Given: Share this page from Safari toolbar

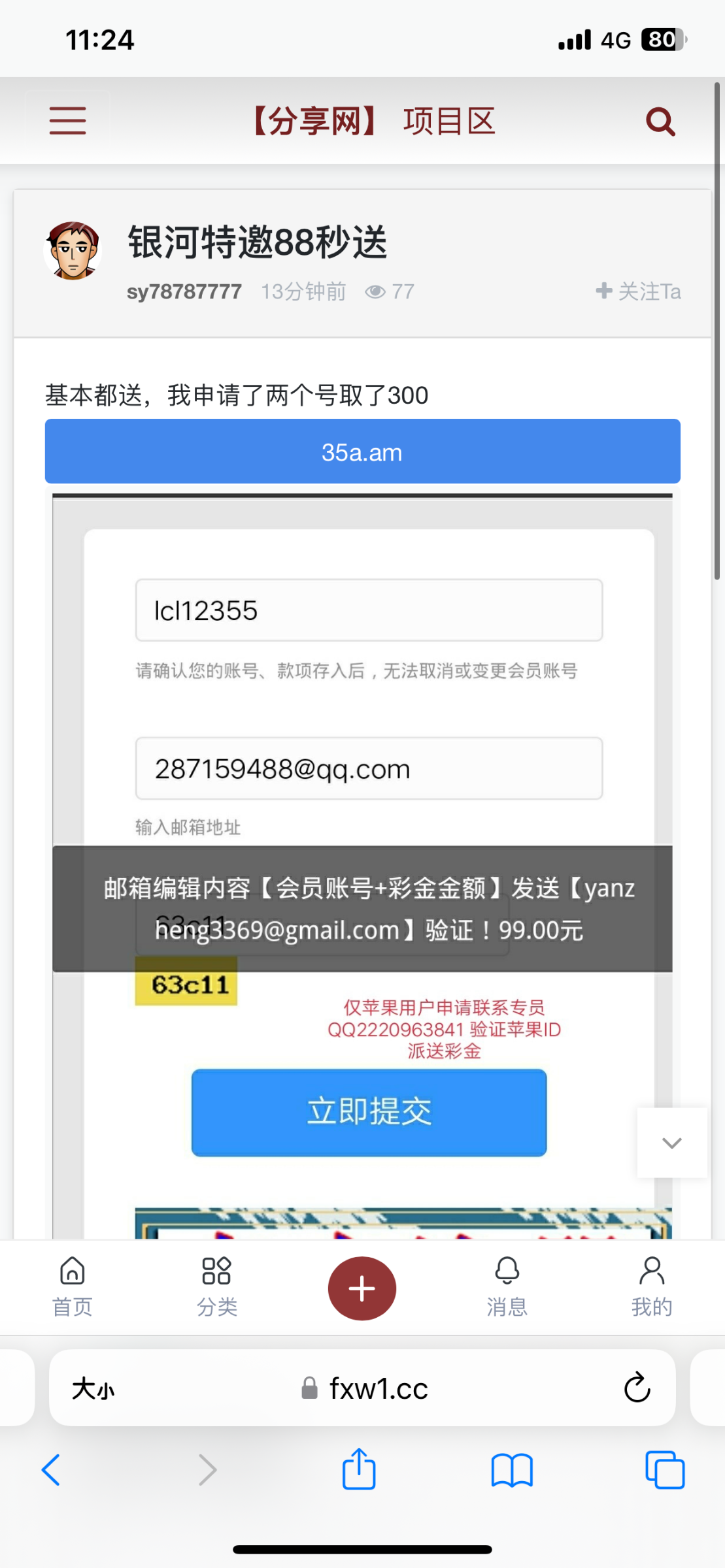Looking at the screenshot, I should pyautogui.click(x=359, y=1469).
